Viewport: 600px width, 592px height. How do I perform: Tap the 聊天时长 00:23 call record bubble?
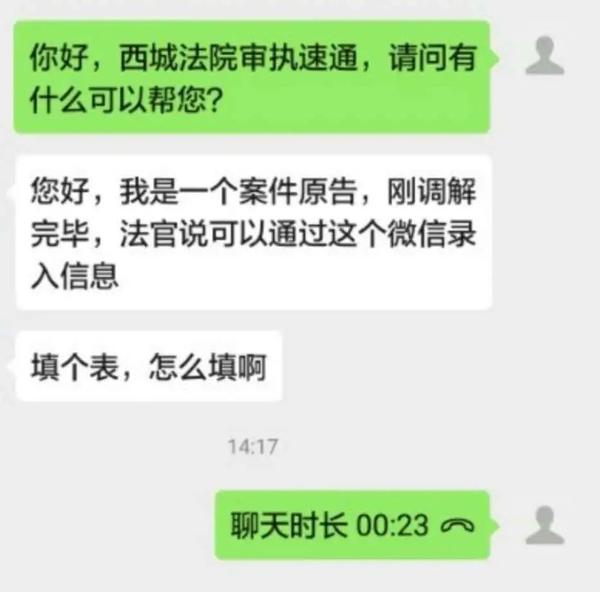(351, 525)
